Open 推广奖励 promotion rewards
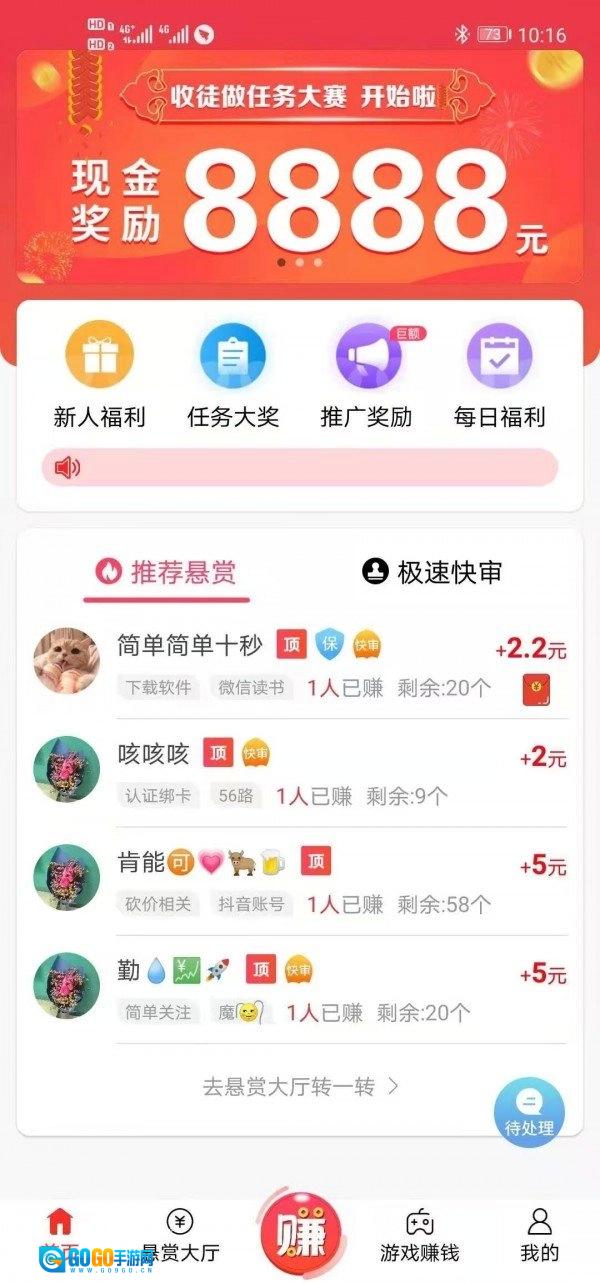Screen dimensions: 600x1283 pos(366,375)
